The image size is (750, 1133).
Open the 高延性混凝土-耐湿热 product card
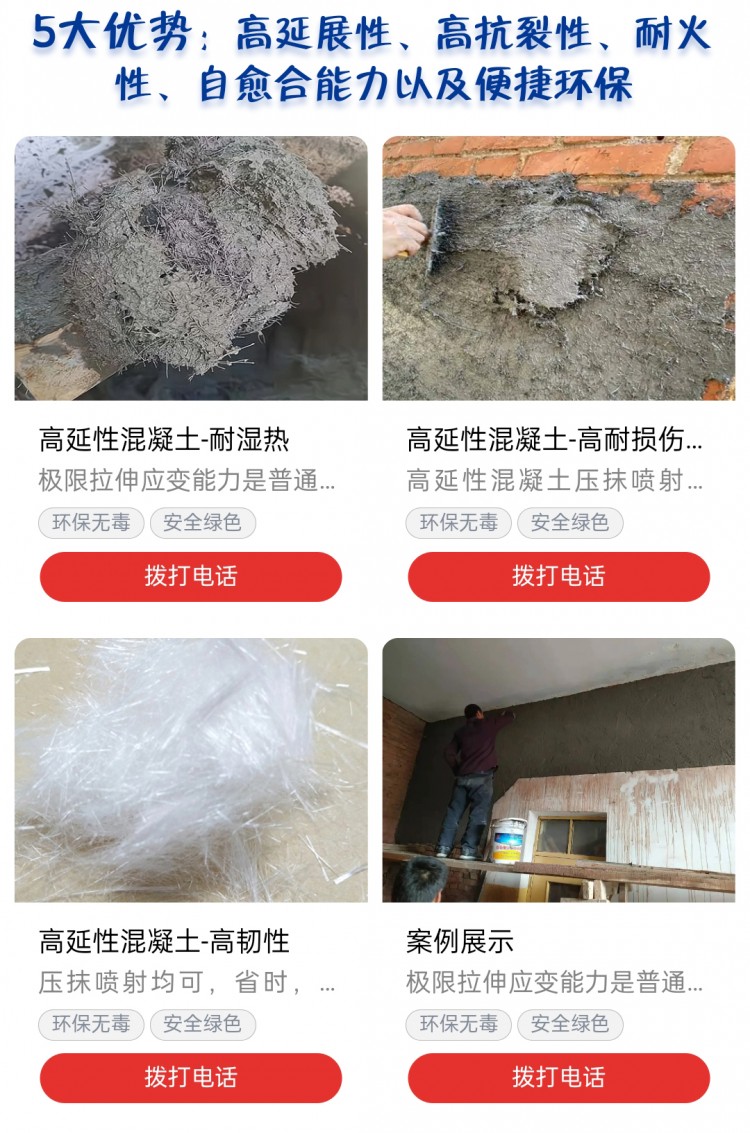point(190,268)
